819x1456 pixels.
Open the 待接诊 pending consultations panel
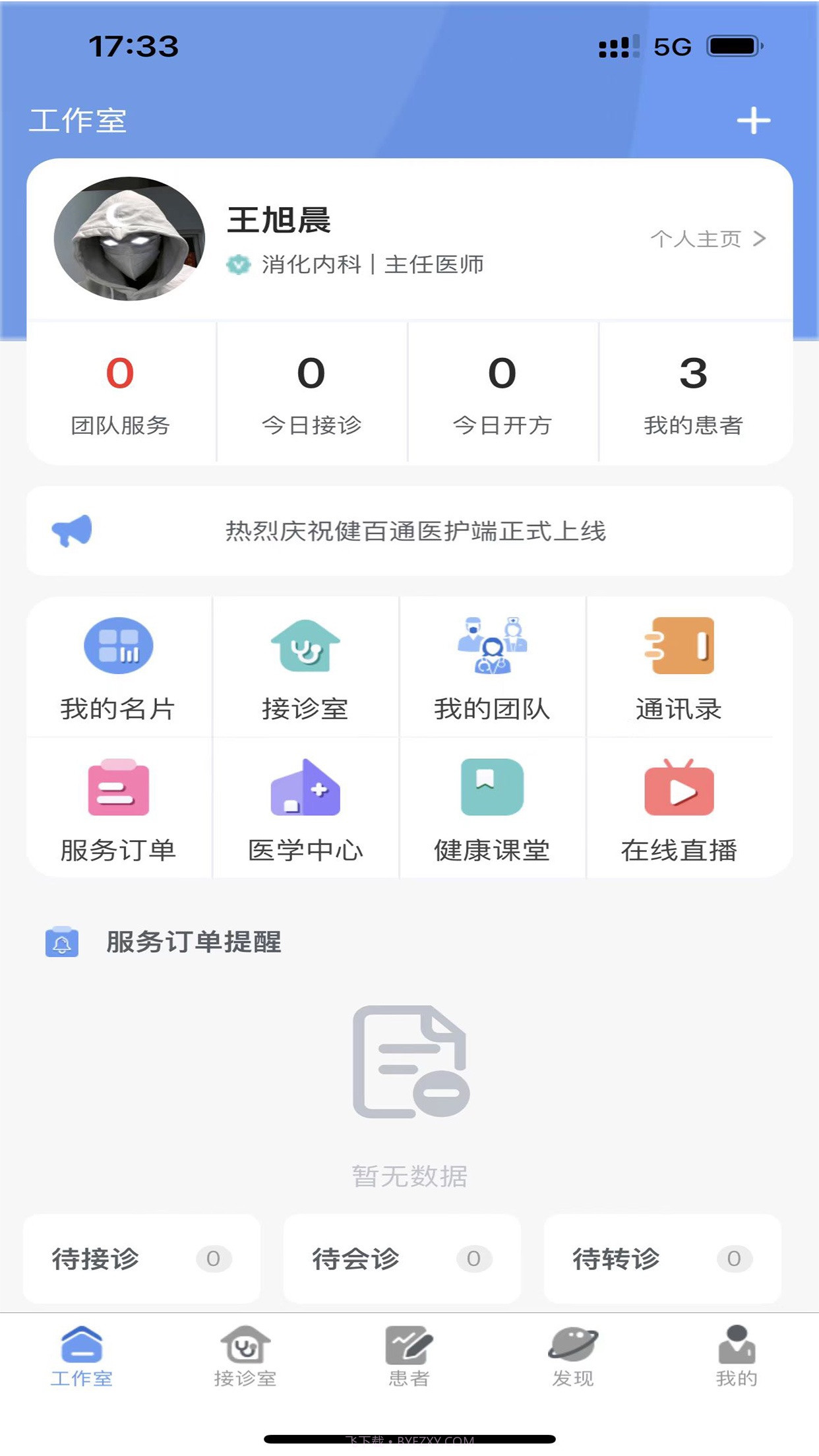(x=140, y=1258)
